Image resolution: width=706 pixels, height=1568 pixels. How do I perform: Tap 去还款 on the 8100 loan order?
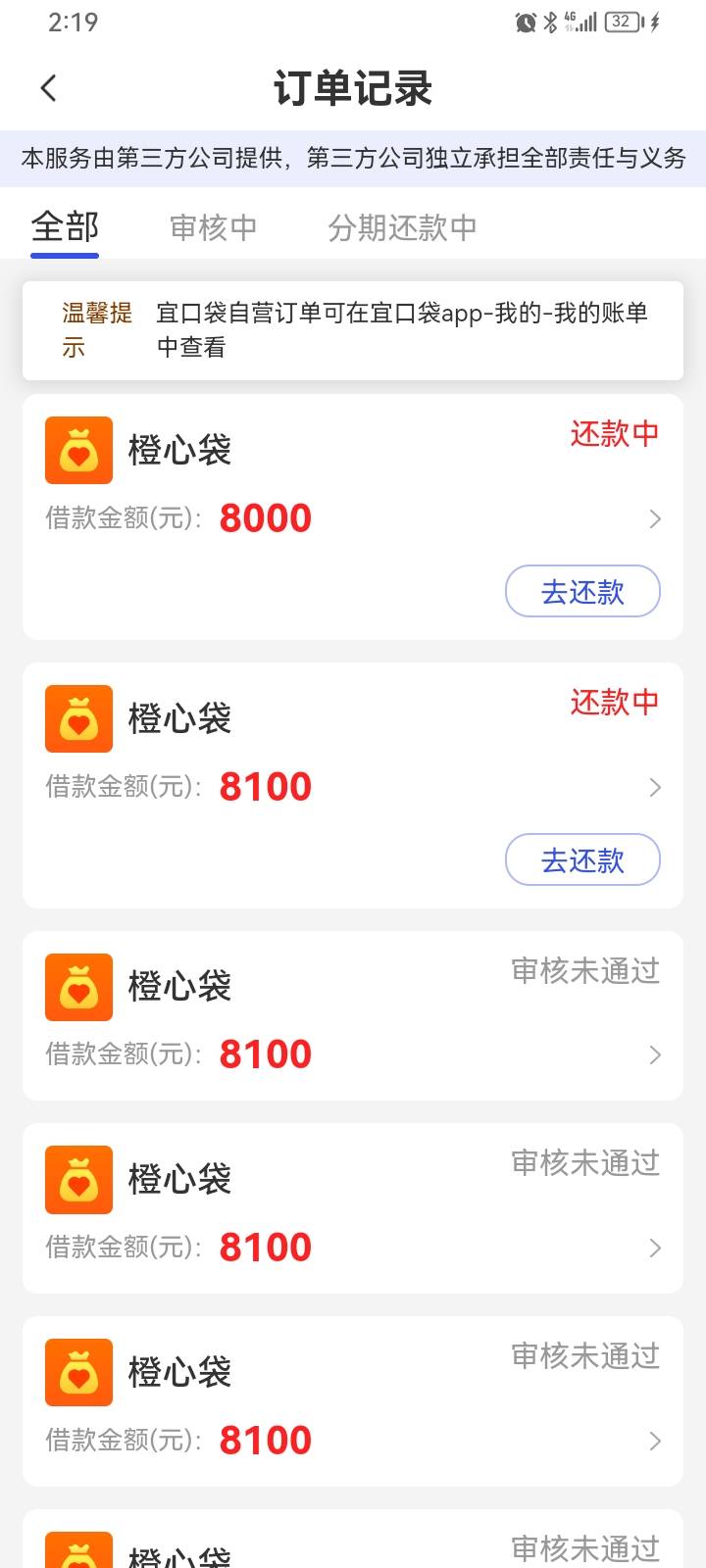(582, 859)
